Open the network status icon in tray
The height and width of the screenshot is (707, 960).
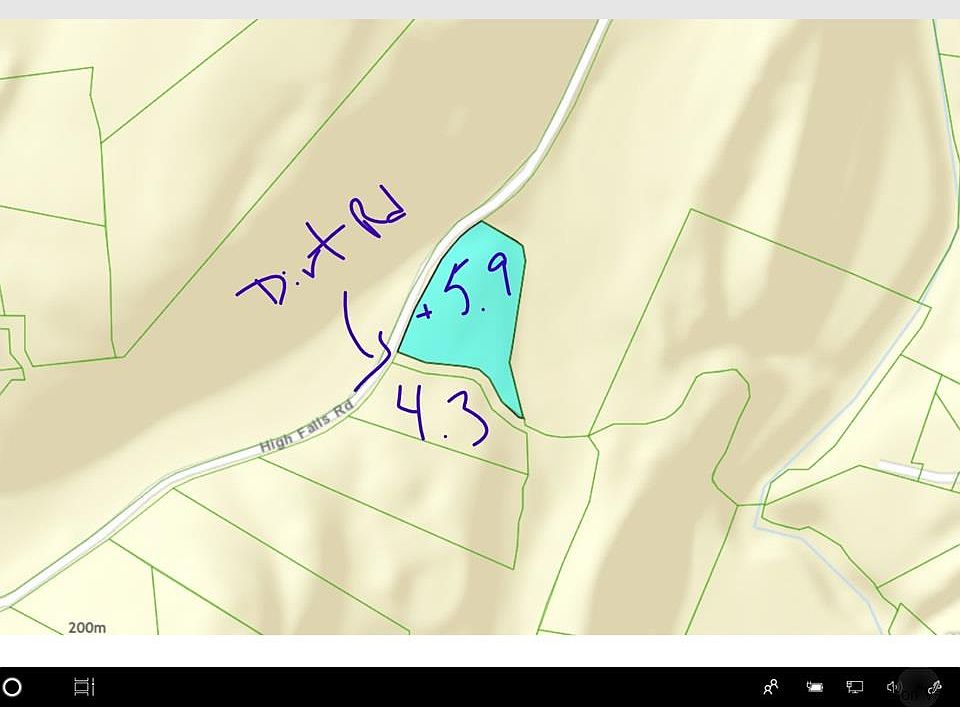(x=855, y=687)
